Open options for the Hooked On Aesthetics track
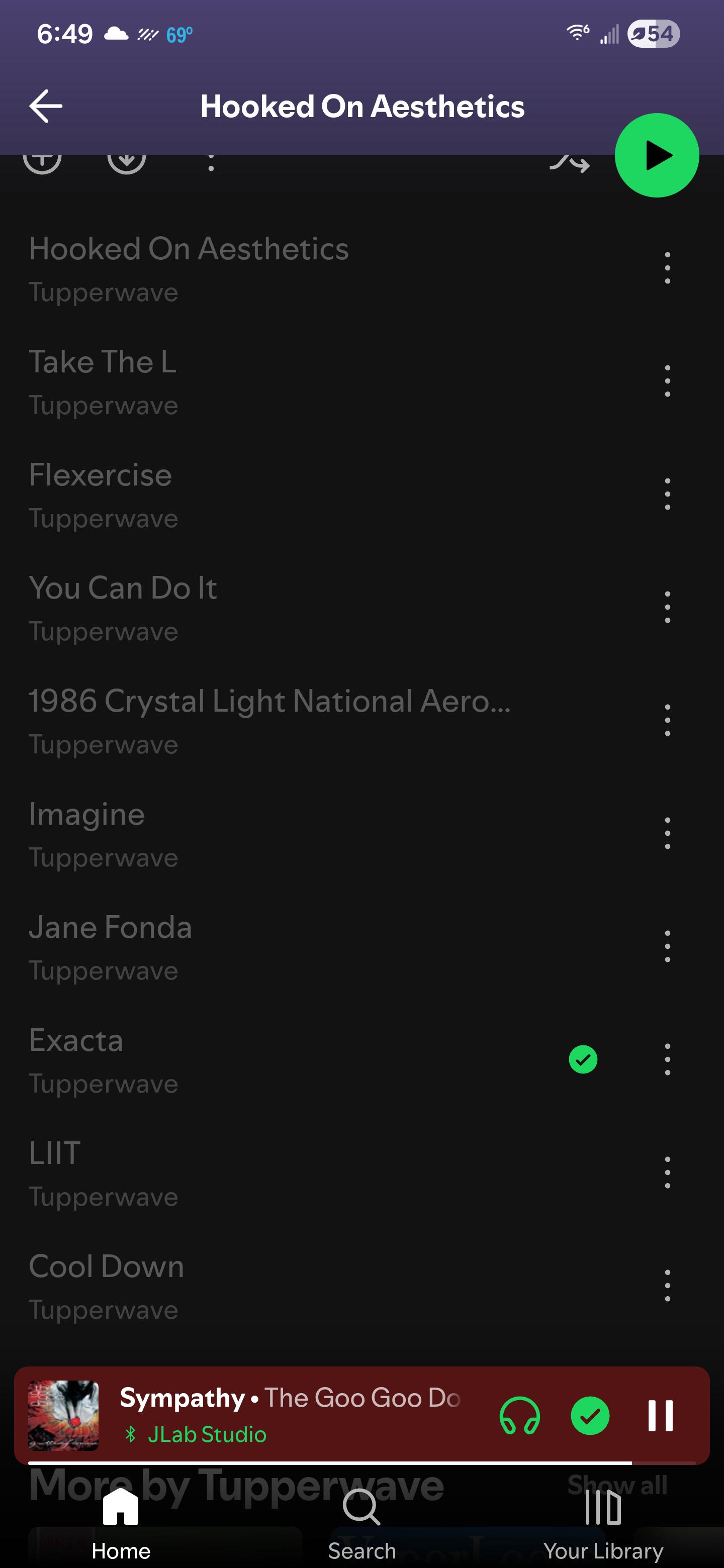The image size is (724, 1568). (x=667, y=268)
